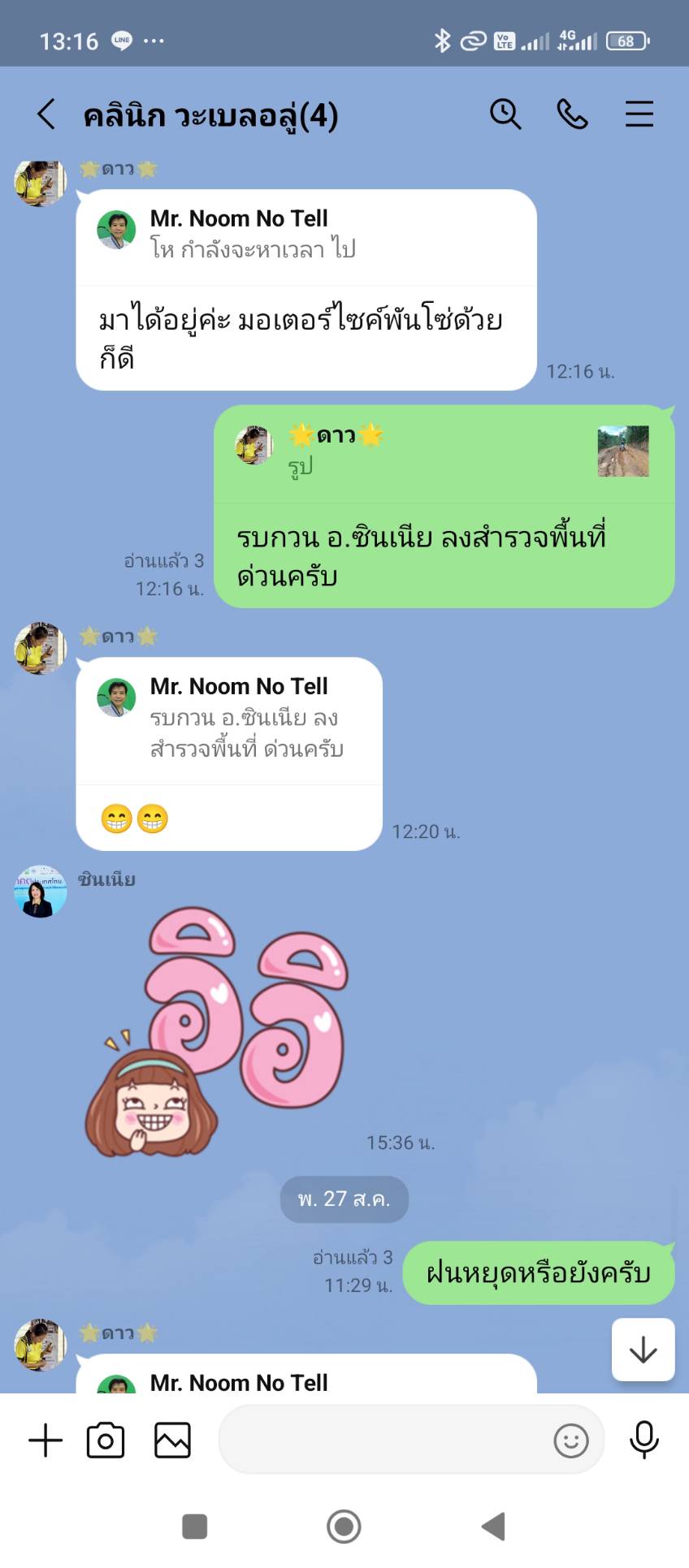Search within this chat
Viewport: 689px width, 1568px height.
coord(505,114)
